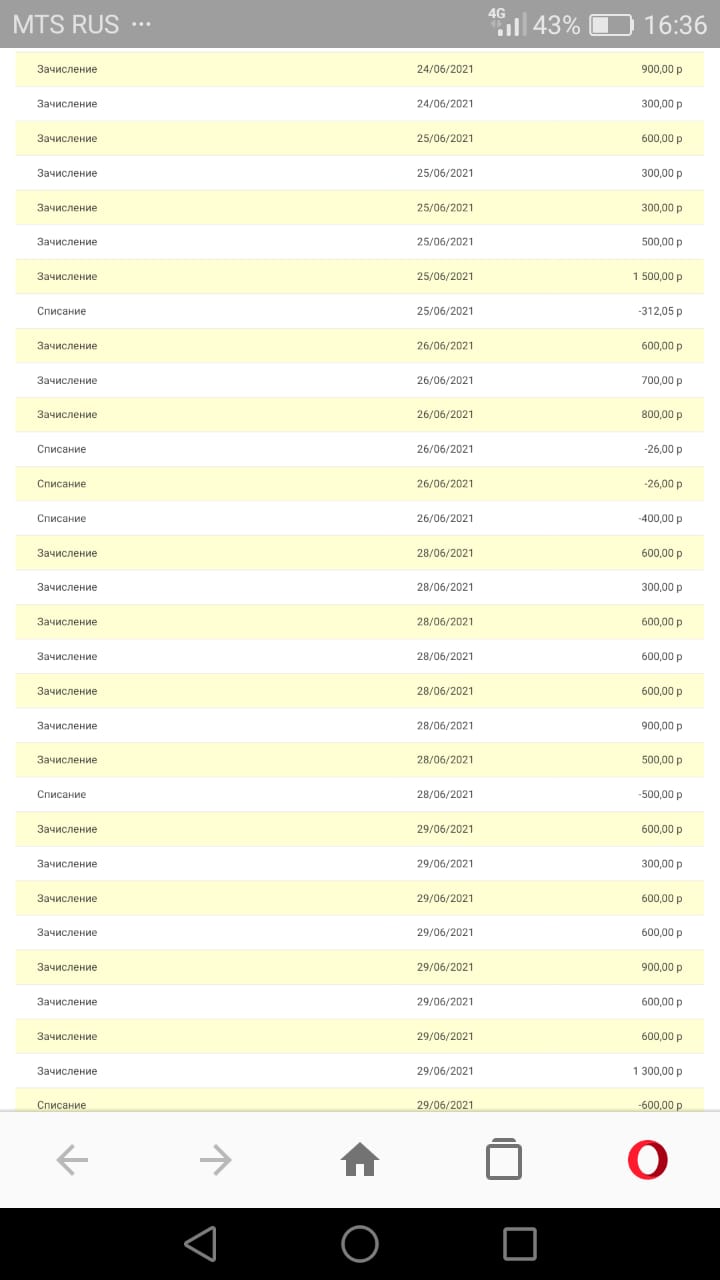Open the browser home page
This screenshot has width=720, height=1280.
(360, 1160)
